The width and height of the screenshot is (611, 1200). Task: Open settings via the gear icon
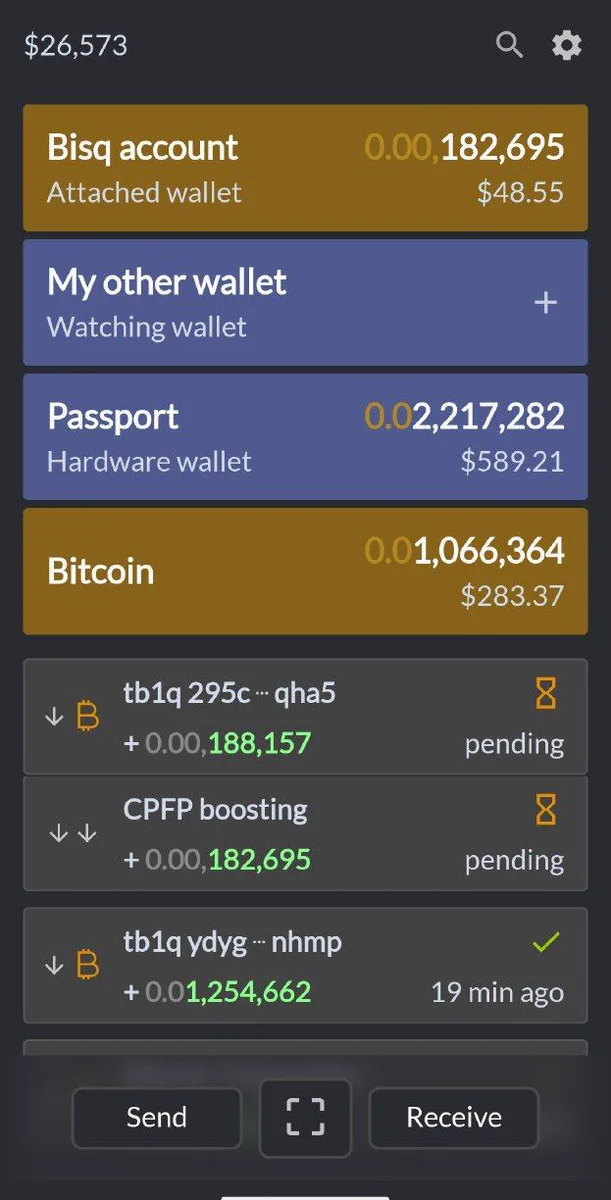coord(566,45)
